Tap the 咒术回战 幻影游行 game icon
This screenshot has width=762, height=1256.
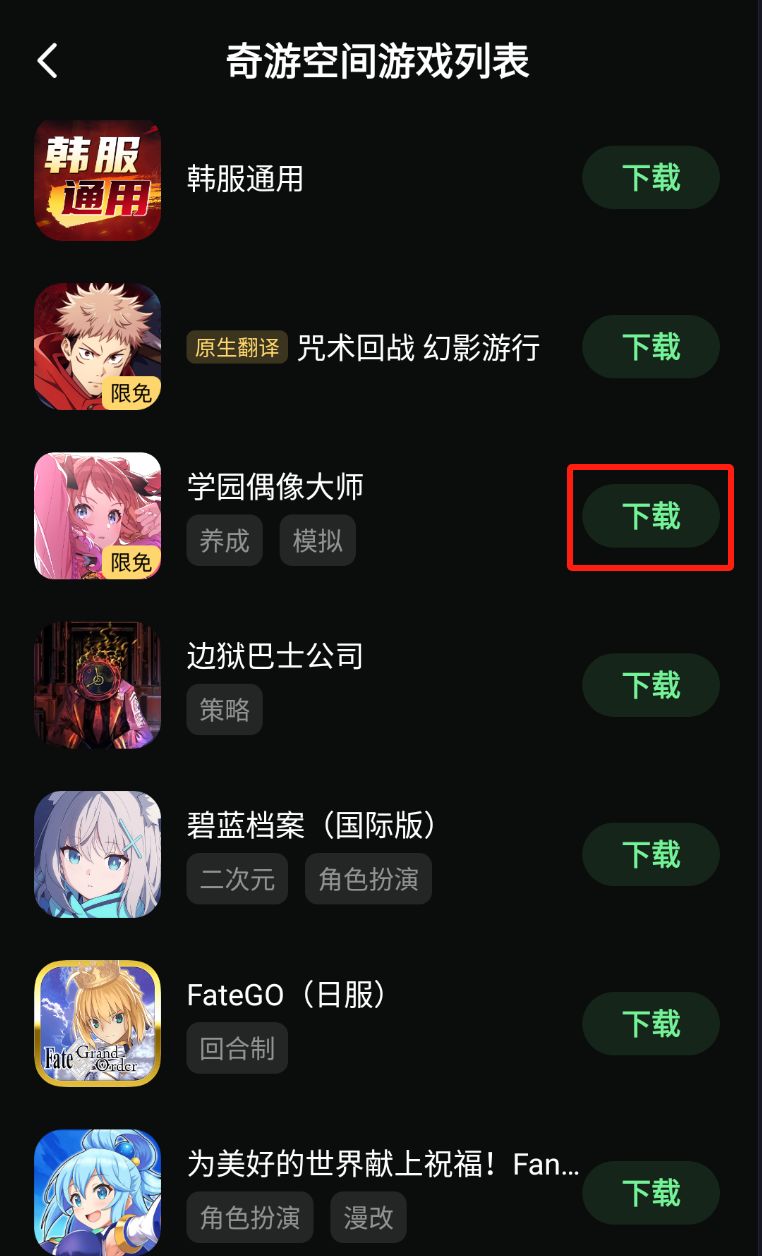97,347
